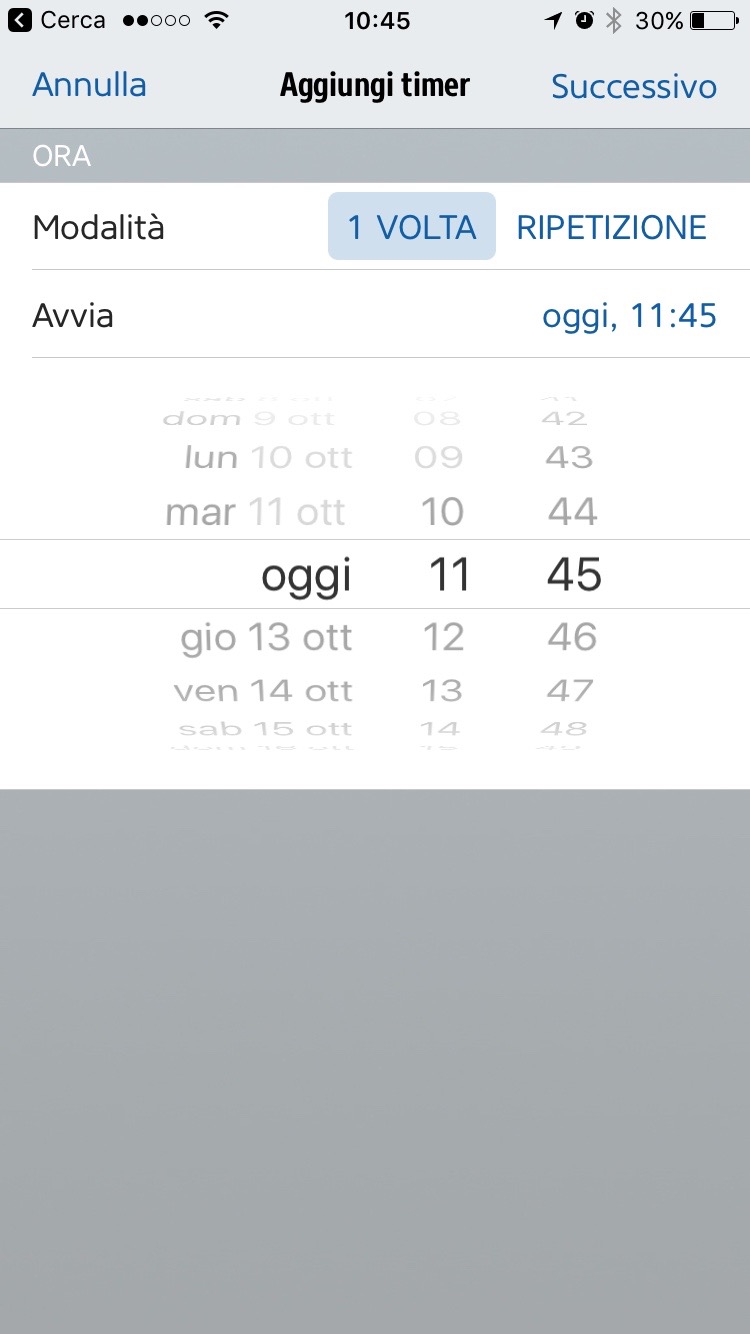Choose hour 10 in the picker
This screenshot has width=750, height=1334.
point(442,513)
